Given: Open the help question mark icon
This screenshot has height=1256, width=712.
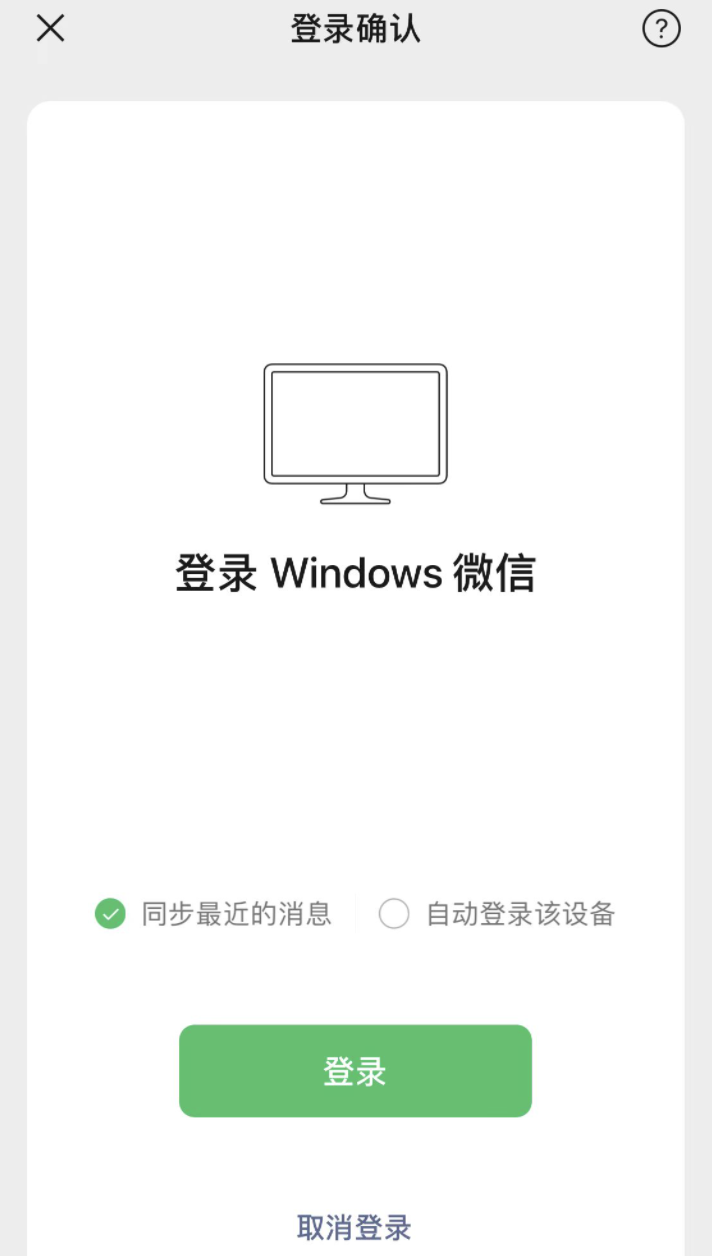Looking at the screenshot, I should pos(661,29).
